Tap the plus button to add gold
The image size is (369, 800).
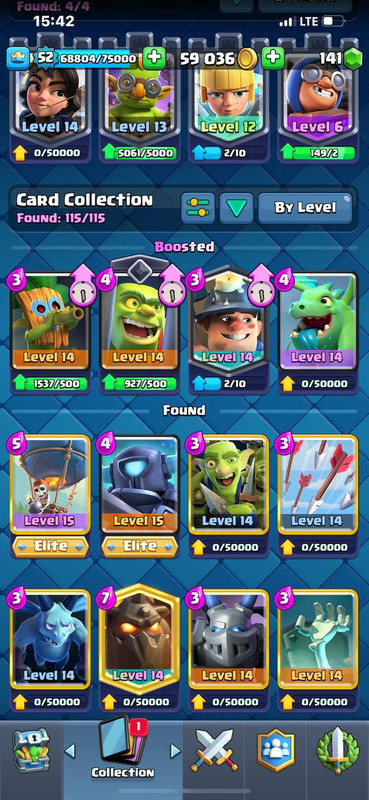coord(273,58)
